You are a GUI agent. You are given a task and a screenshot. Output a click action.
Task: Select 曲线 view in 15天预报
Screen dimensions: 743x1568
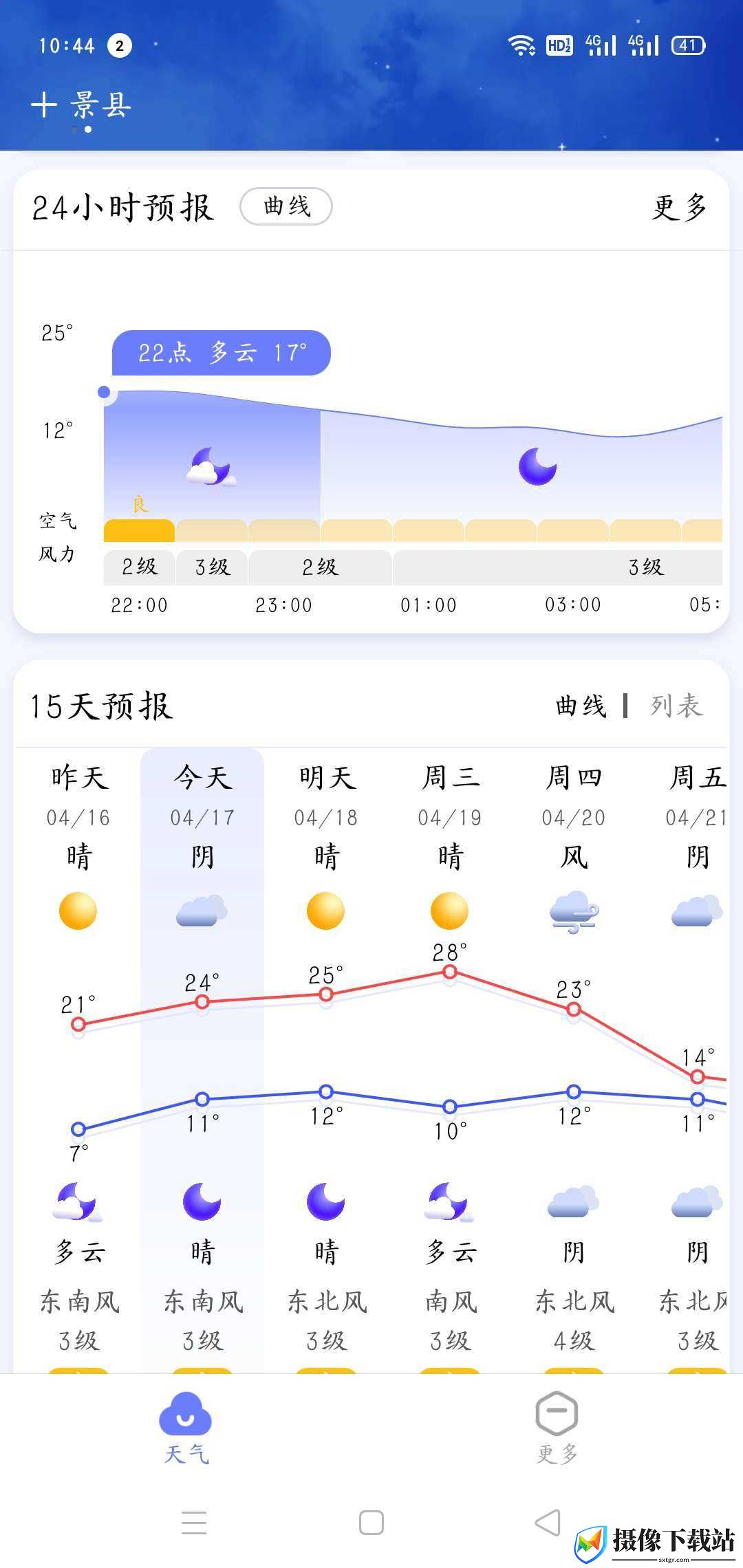(581, 706)
